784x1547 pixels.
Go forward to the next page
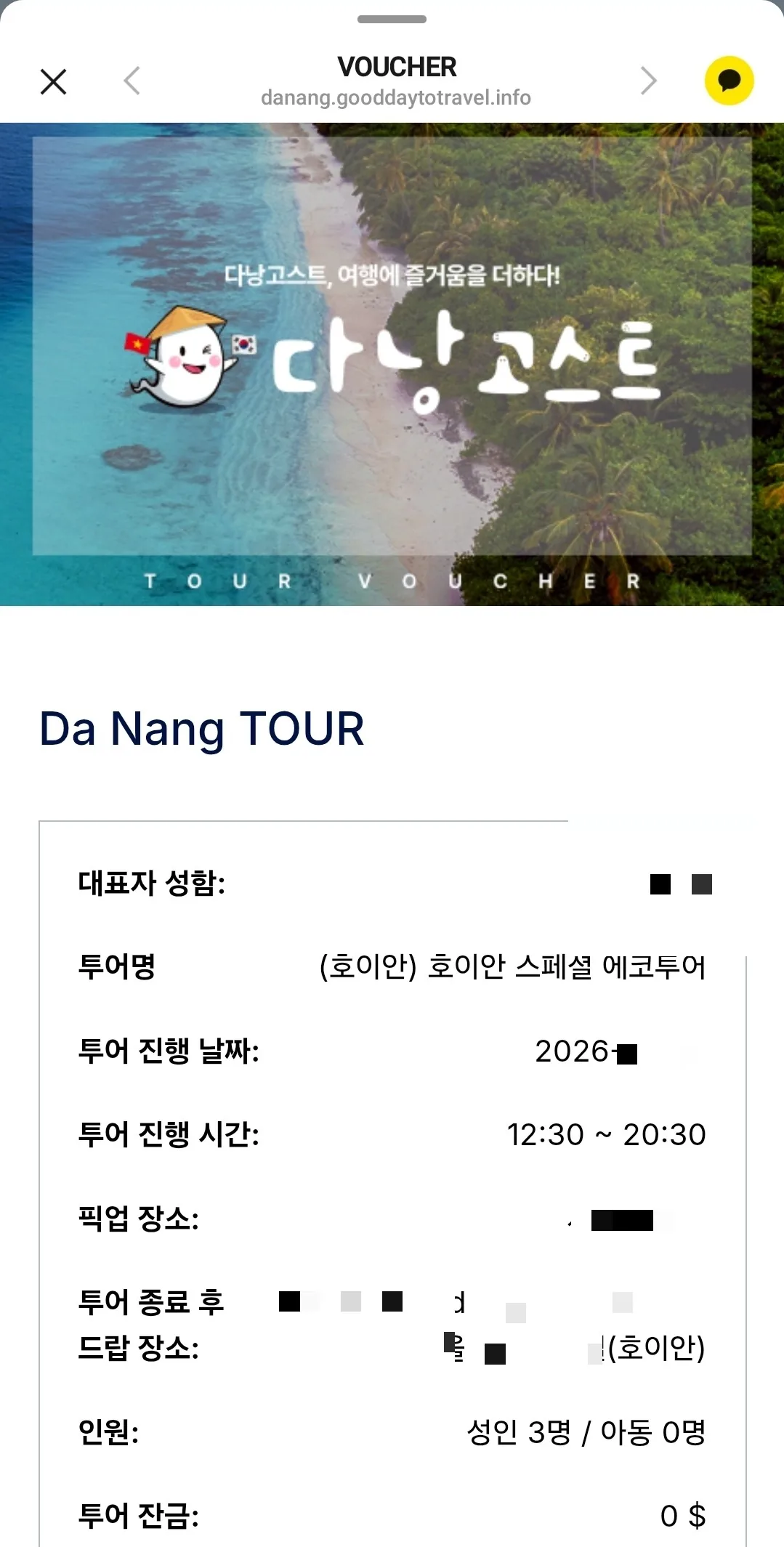click(648, 81)
